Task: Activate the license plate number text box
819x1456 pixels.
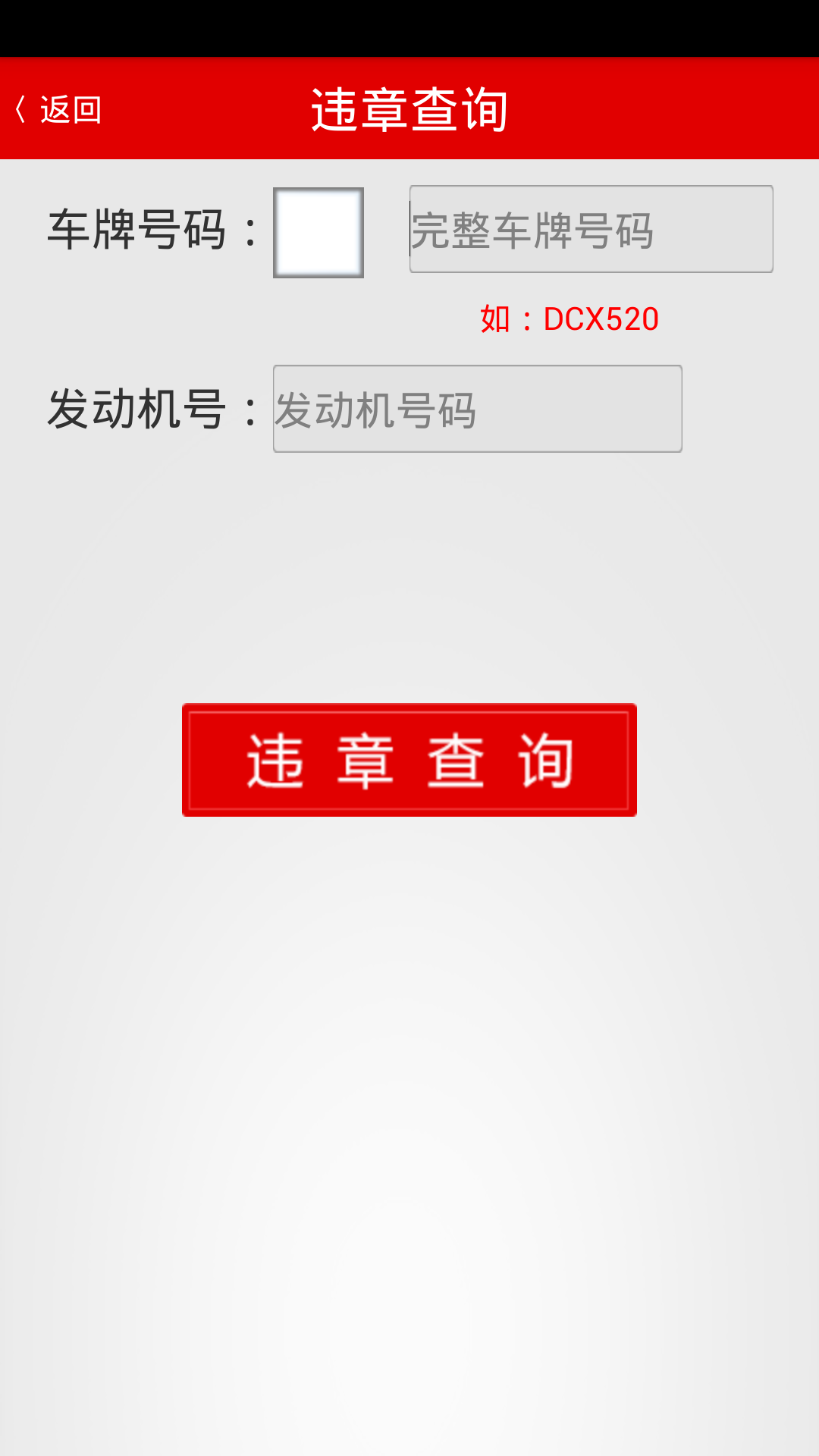Action: click(x=590, y=228)
